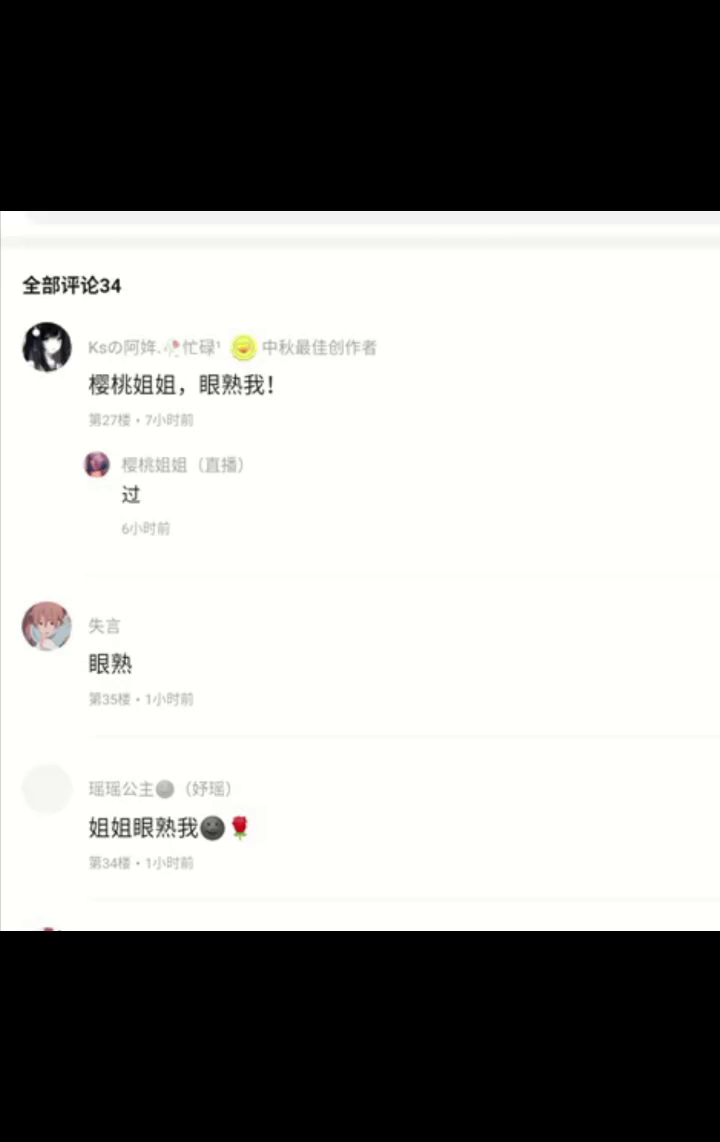
Task: Tap the username 樱桃姐姐(直播)
Action: coord(183,465)
